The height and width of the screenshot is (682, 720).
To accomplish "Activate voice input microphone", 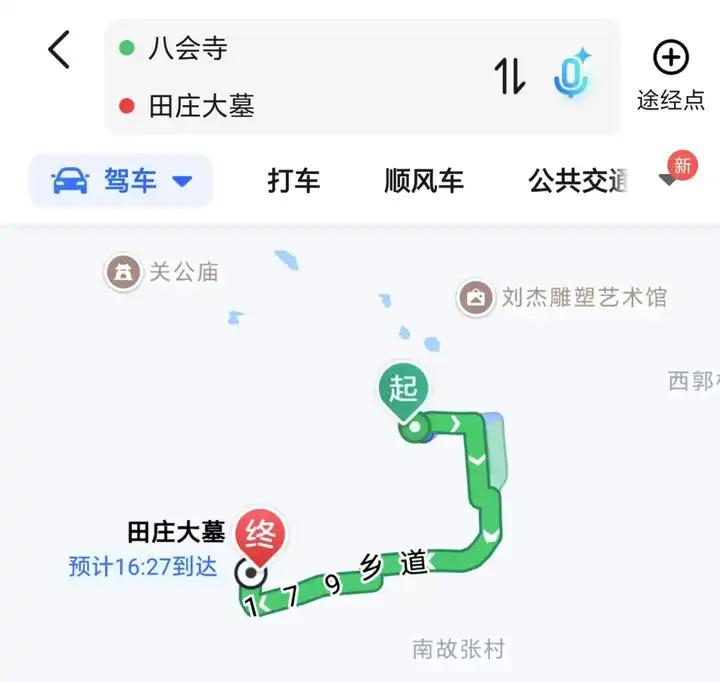I will 571,75.
